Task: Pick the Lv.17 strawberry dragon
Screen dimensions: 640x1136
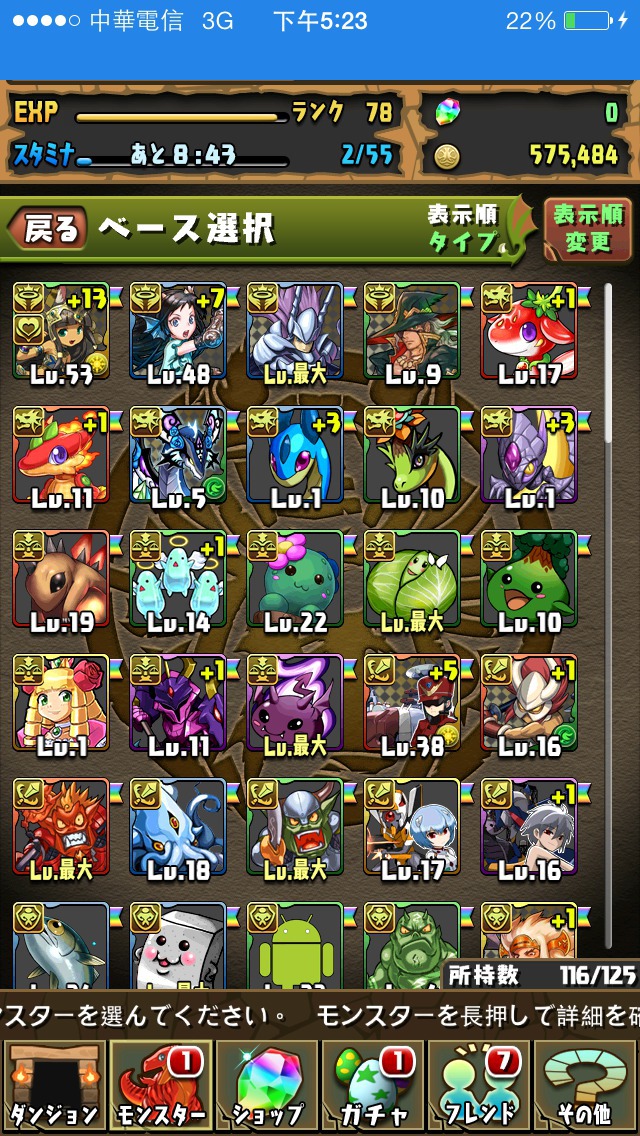Action: (529, 332)
